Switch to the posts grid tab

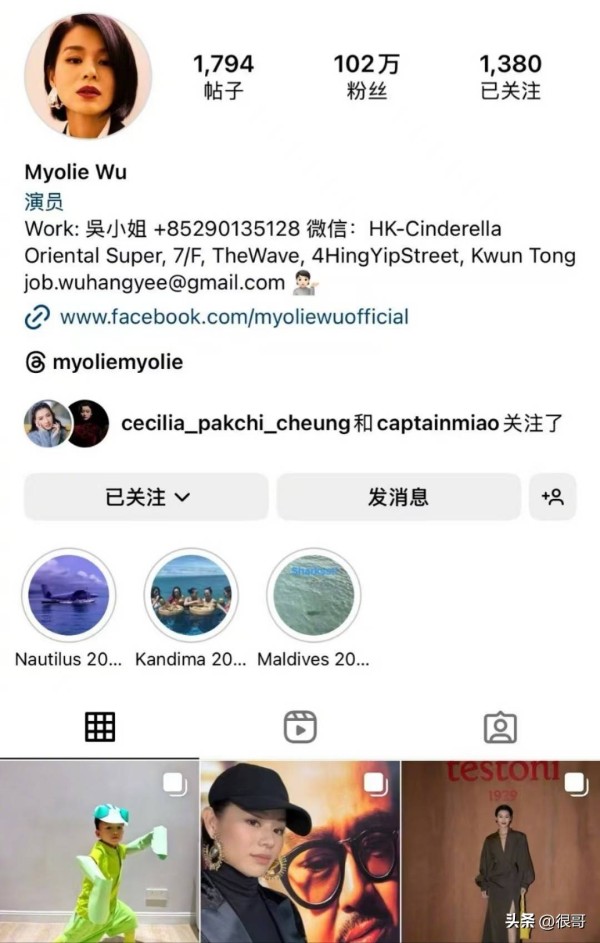click(100, 727)
